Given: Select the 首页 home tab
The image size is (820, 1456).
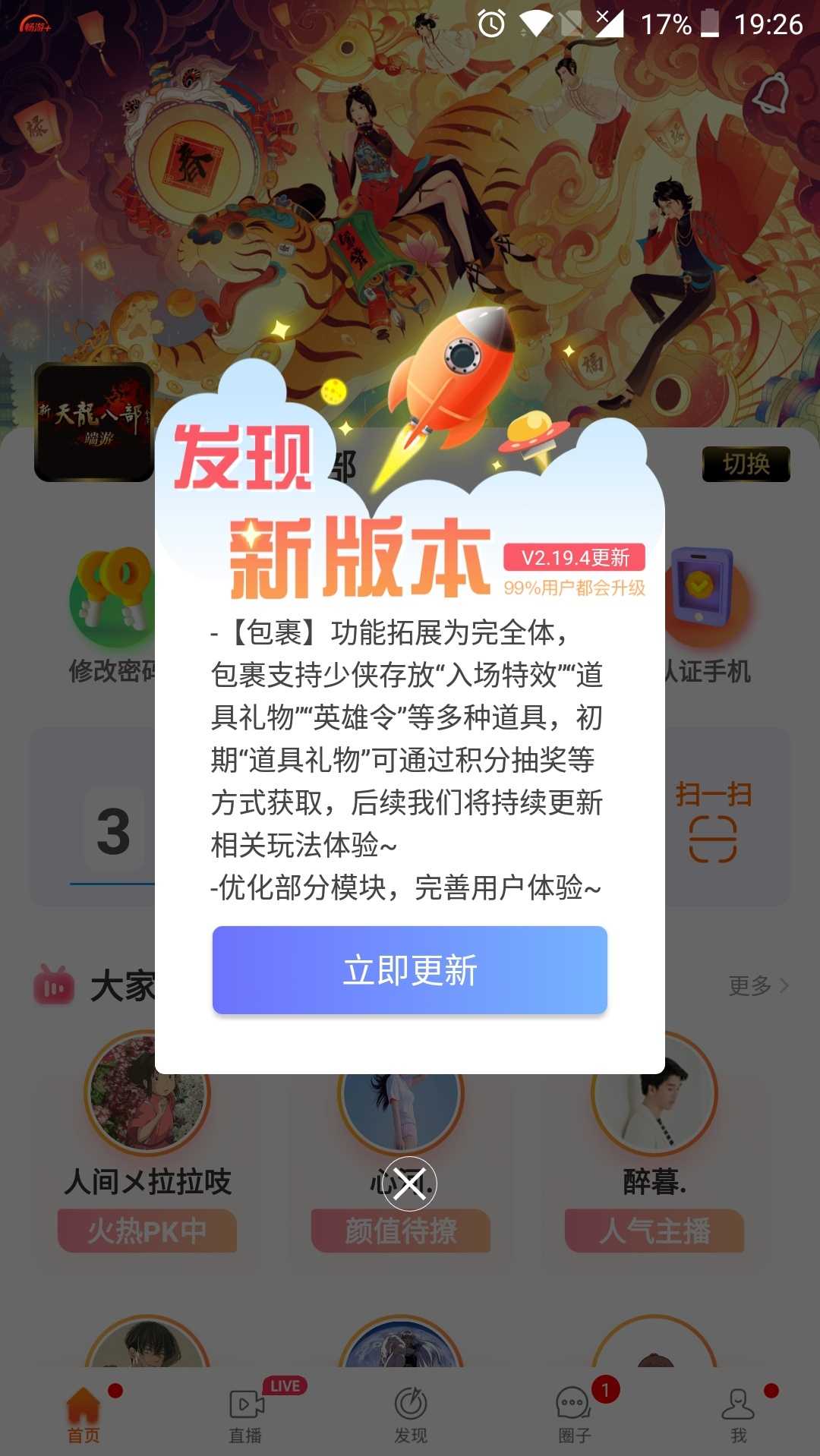Looking at the screenshot, I should coord(84,1415).
